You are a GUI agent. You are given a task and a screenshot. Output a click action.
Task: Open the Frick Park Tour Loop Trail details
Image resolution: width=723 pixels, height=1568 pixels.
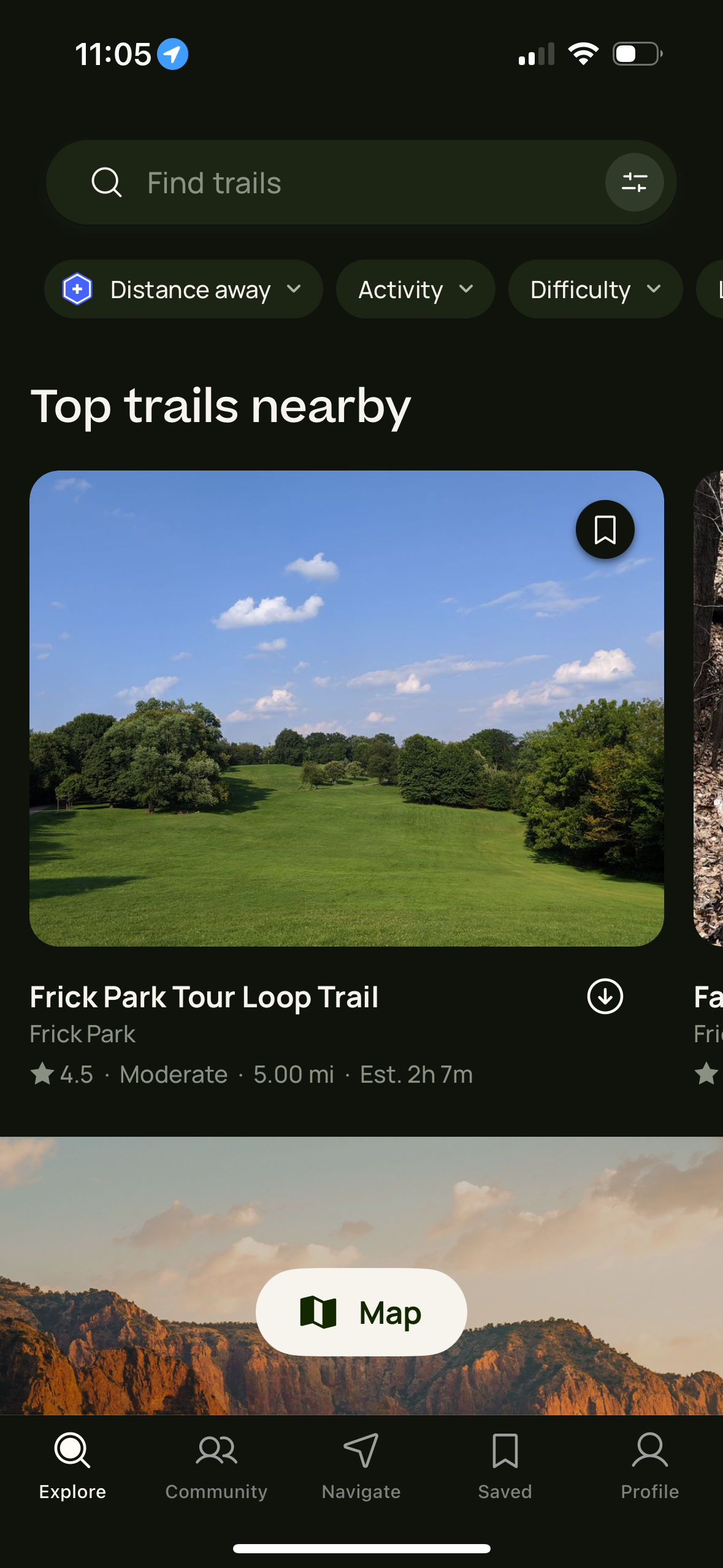coord(204,997)
